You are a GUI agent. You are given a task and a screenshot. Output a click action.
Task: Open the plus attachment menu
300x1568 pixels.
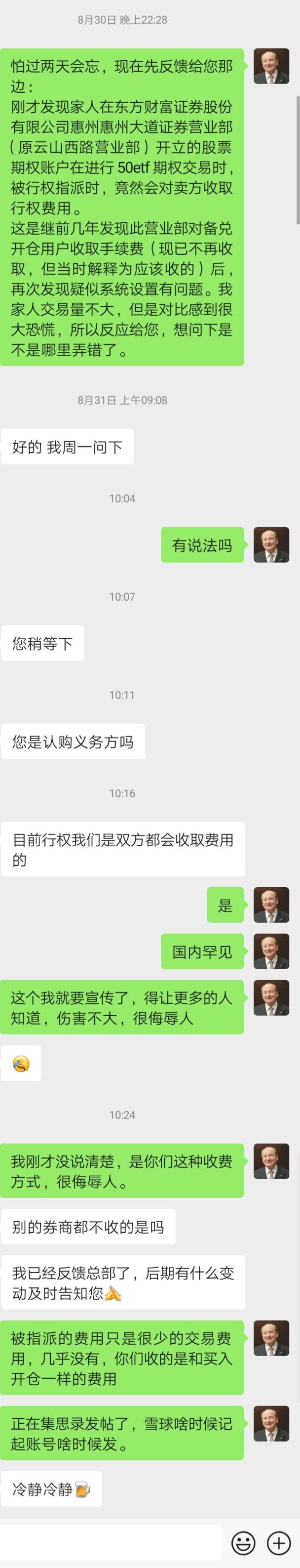pyautogui.click(x=279, y=1543)
